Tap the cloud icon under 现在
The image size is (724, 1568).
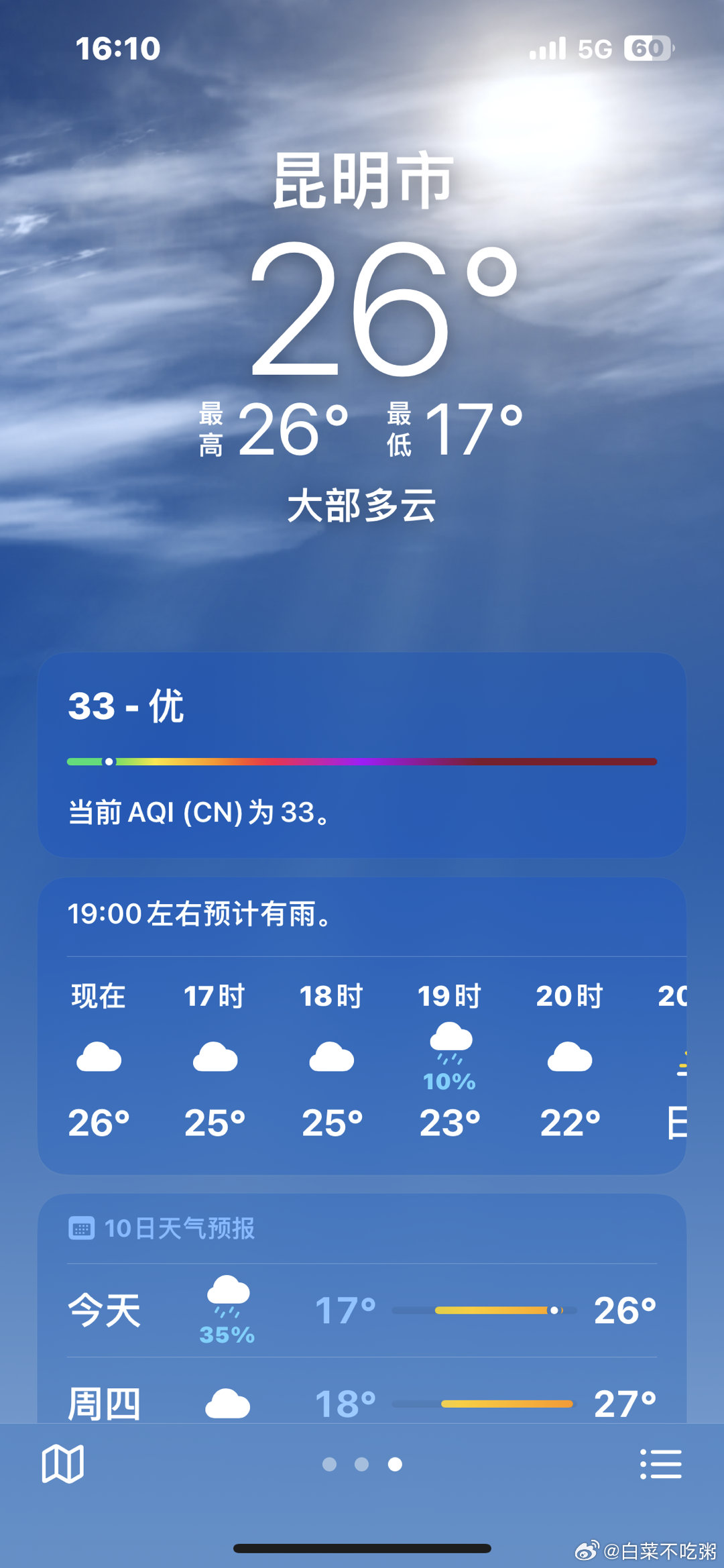point(99,1056)
